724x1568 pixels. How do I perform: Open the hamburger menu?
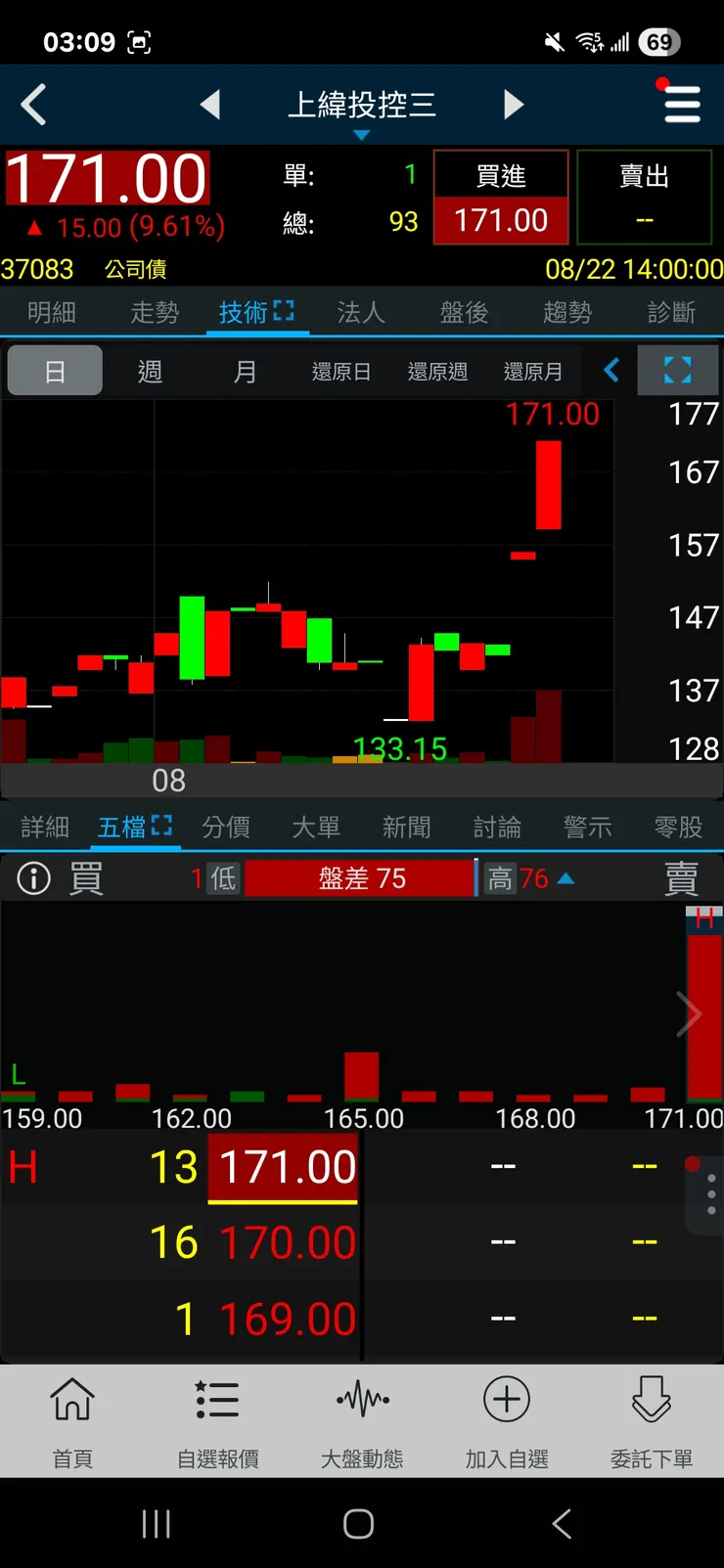click(682, 105)
